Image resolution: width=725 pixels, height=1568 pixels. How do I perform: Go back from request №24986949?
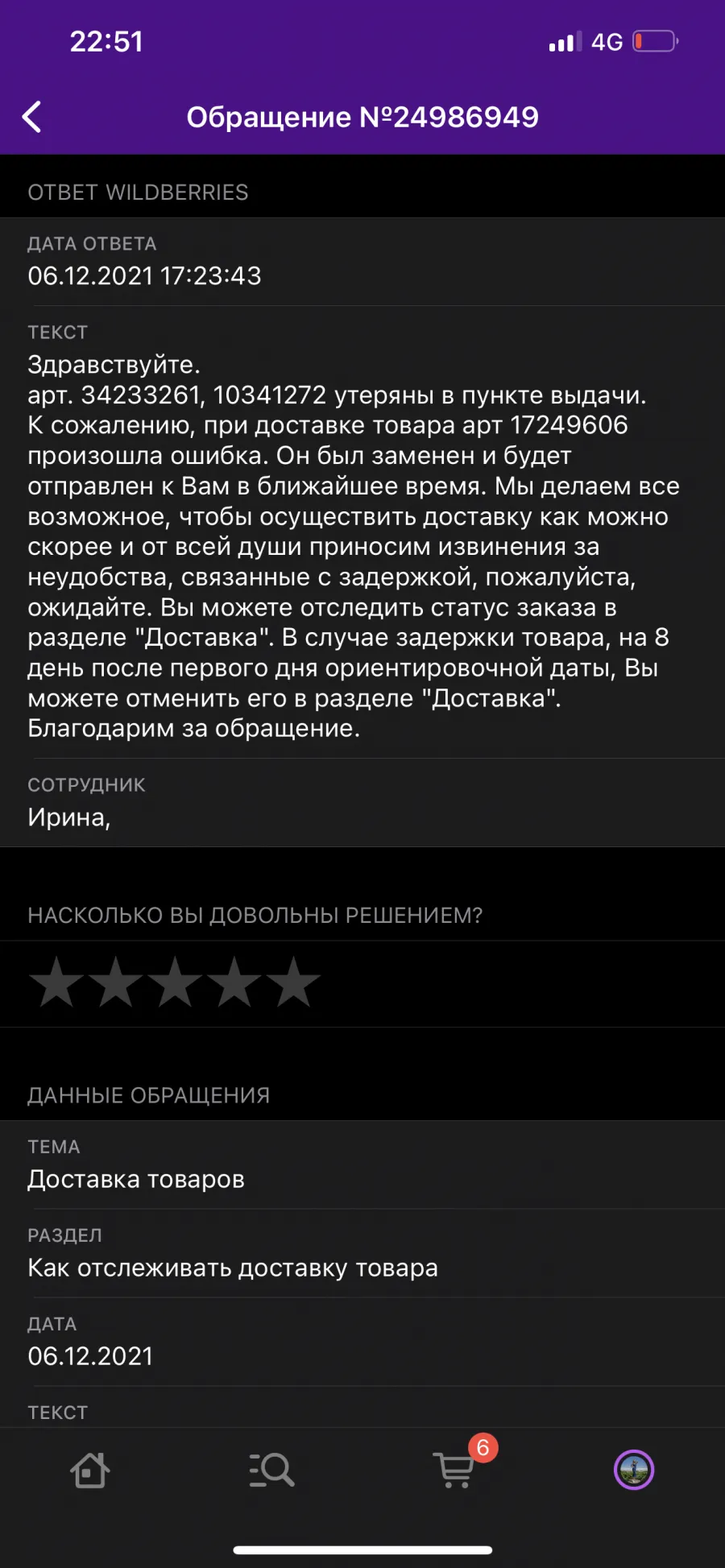[32, 118]
